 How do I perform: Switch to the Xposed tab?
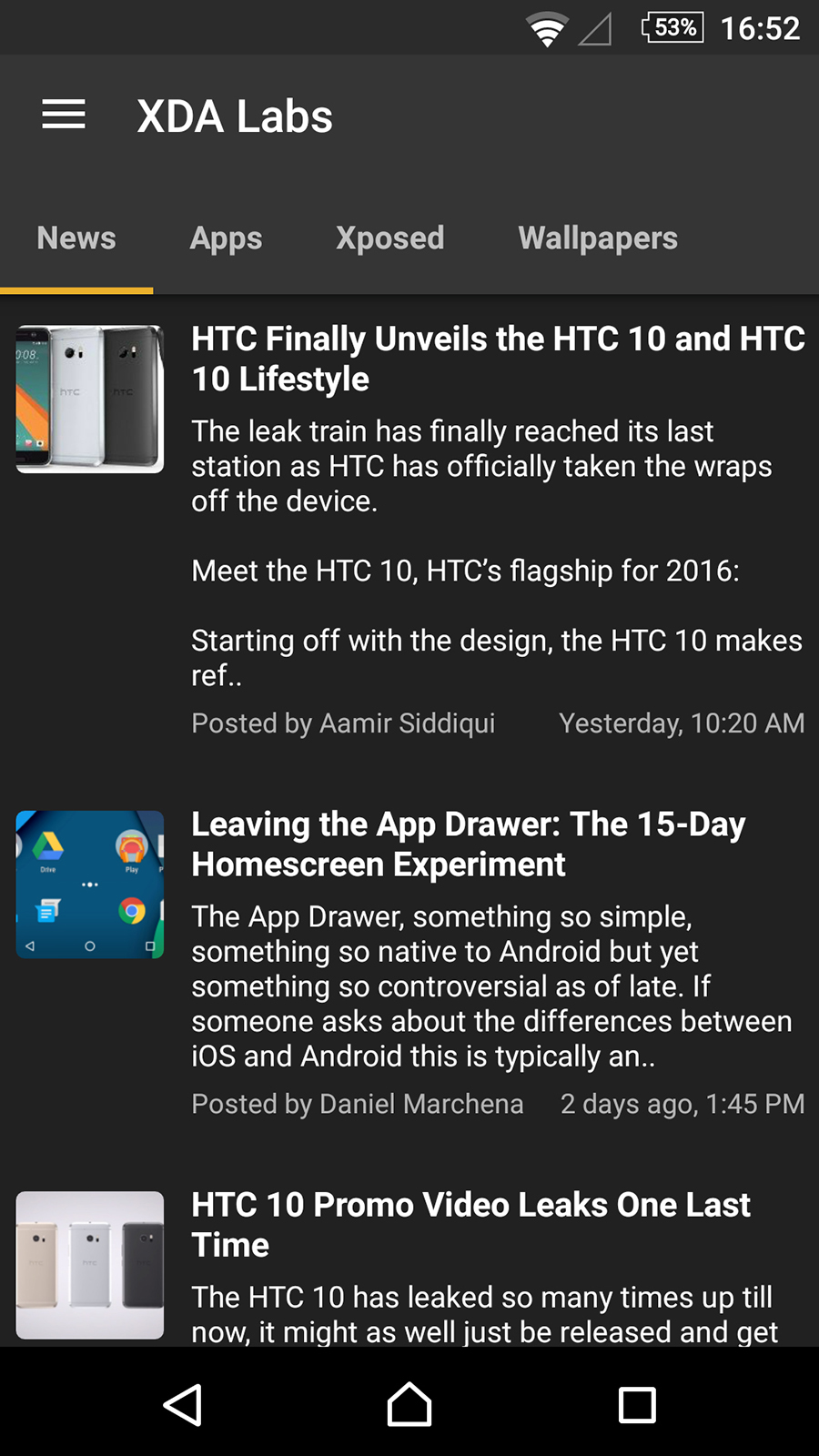pyautogui.click(x=389, y=238)
